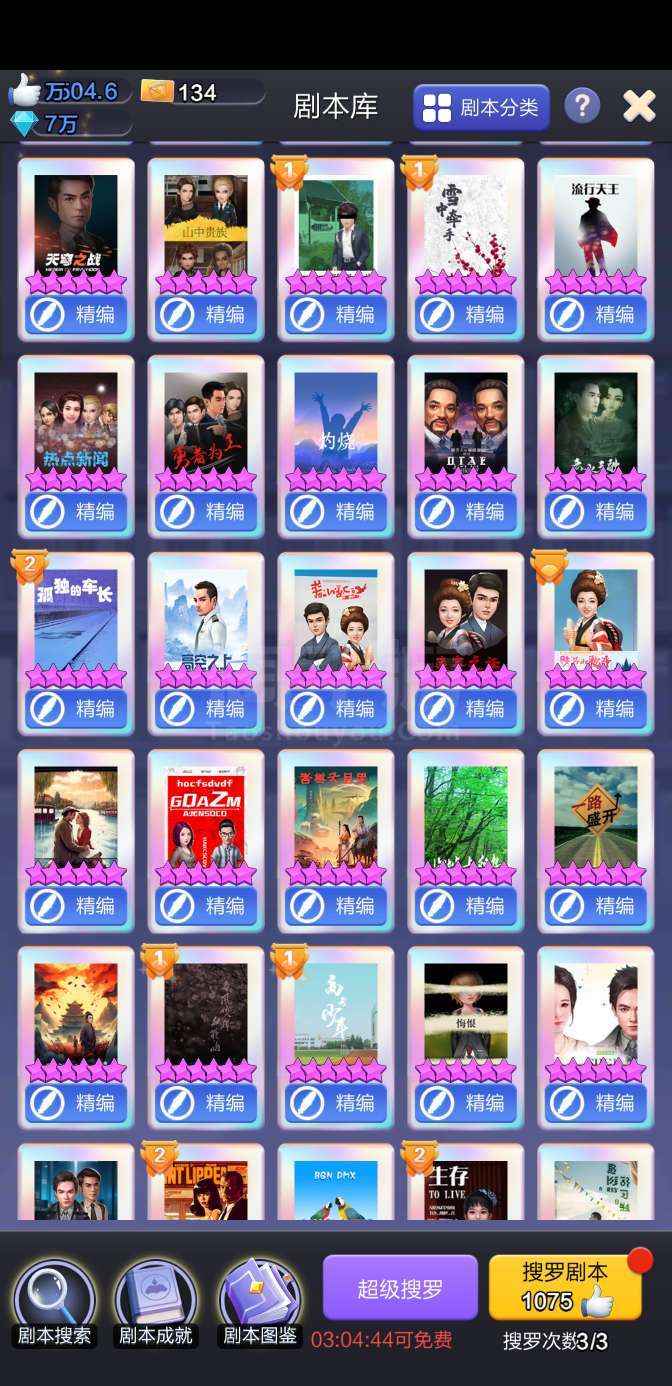The height and width of the screenshot is (1386, 672).
Task: Tap 精编 under 悔恨 script
Action: [466, 1103]
